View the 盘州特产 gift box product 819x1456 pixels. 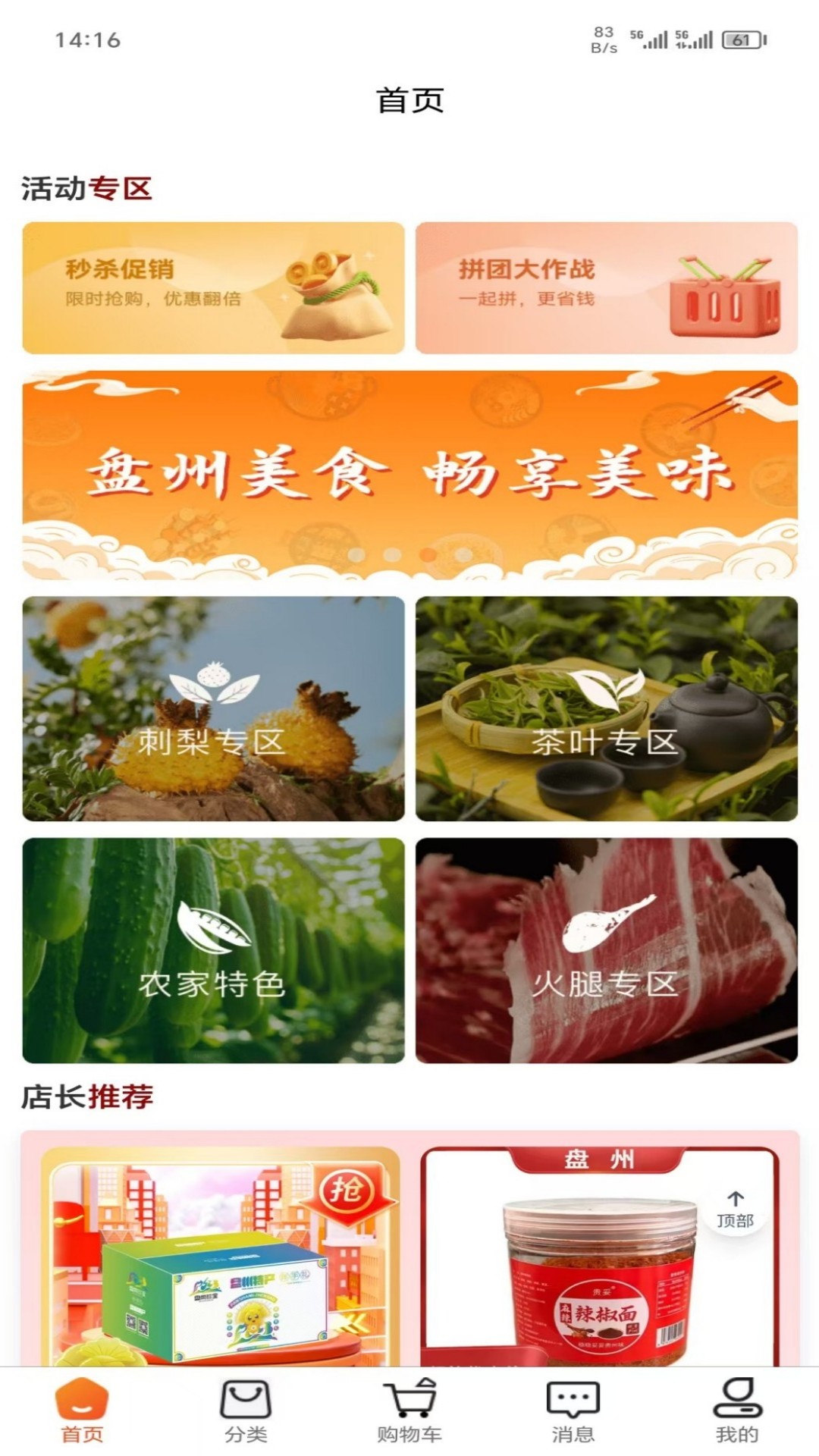[220, 1259]
